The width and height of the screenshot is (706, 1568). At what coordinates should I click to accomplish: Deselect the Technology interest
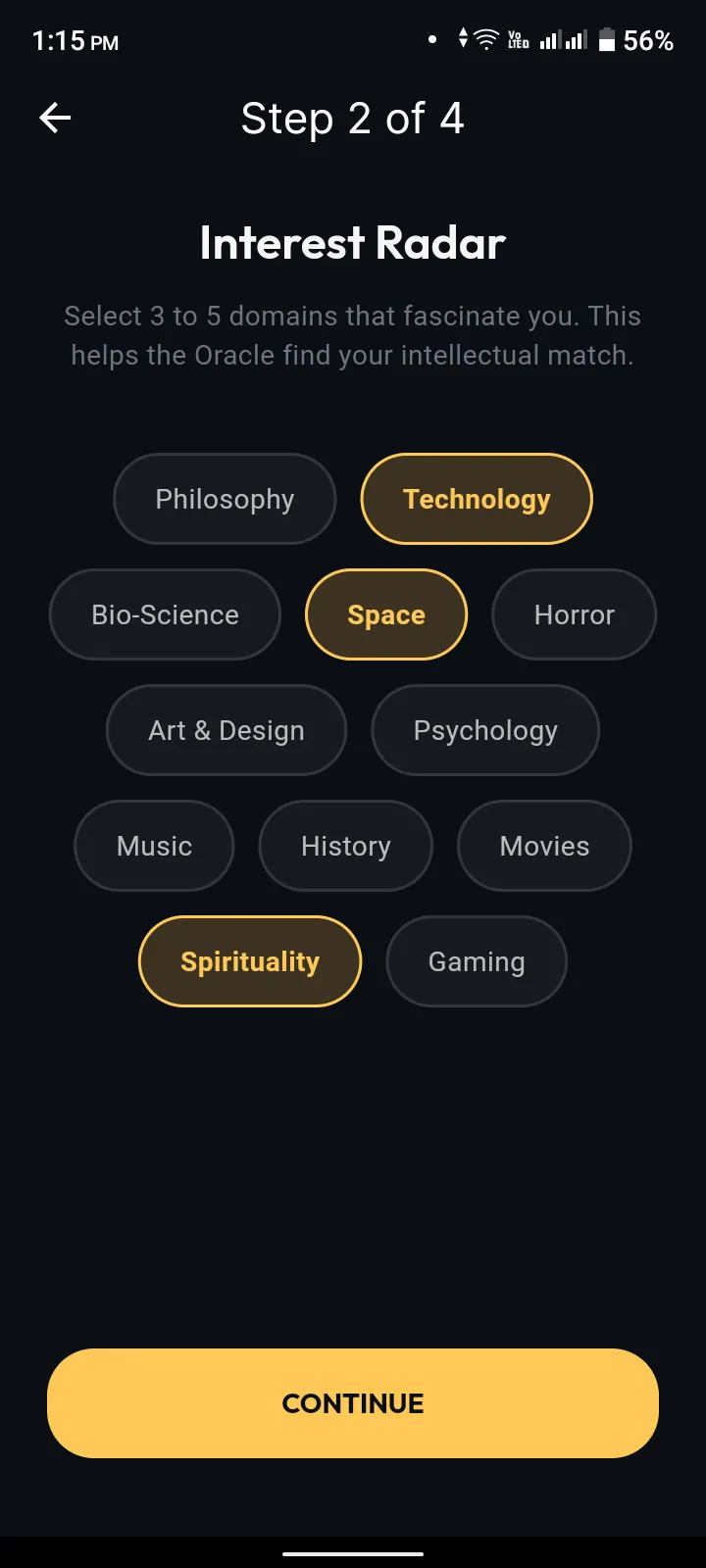[476, 499]
